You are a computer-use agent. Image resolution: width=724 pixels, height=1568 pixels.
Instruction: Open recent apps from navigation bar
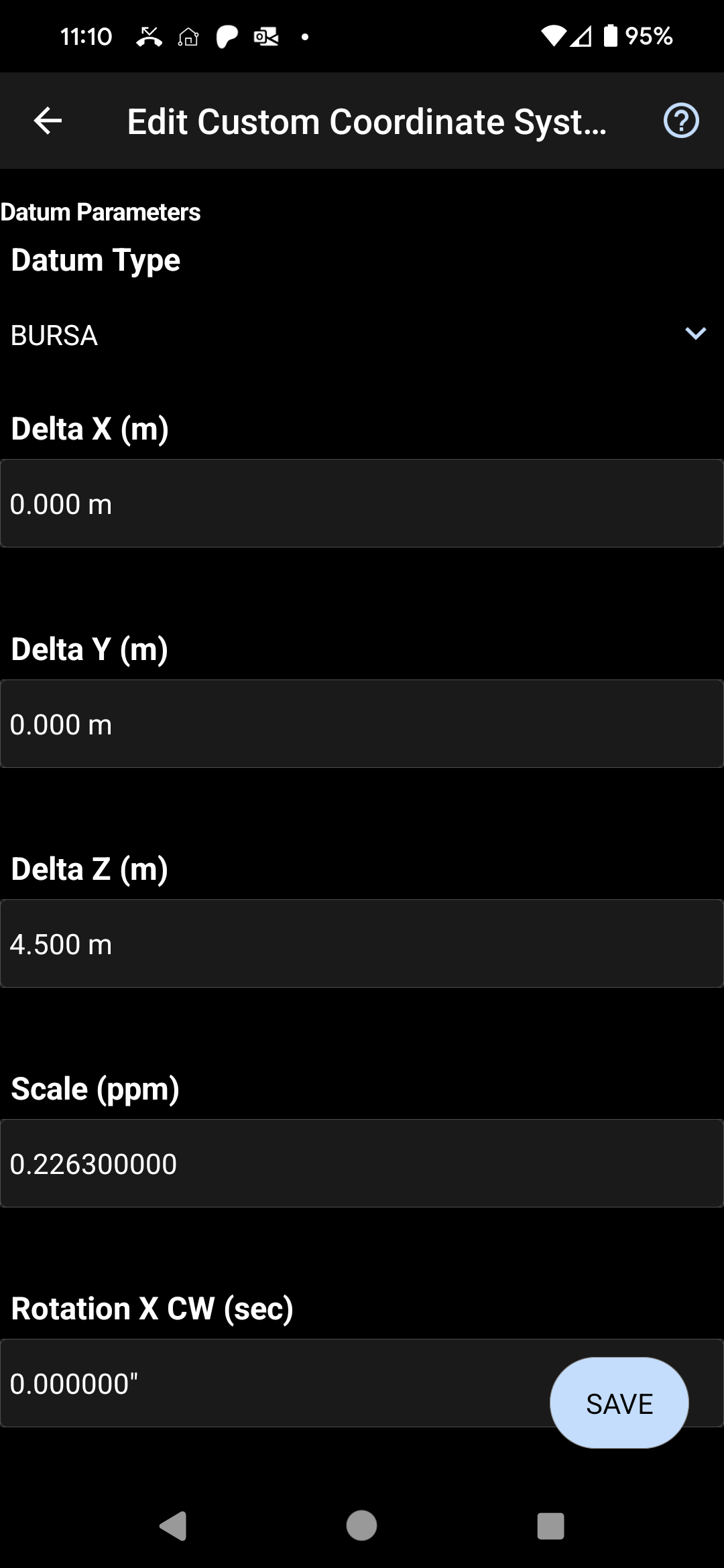tap(550, 1526)
